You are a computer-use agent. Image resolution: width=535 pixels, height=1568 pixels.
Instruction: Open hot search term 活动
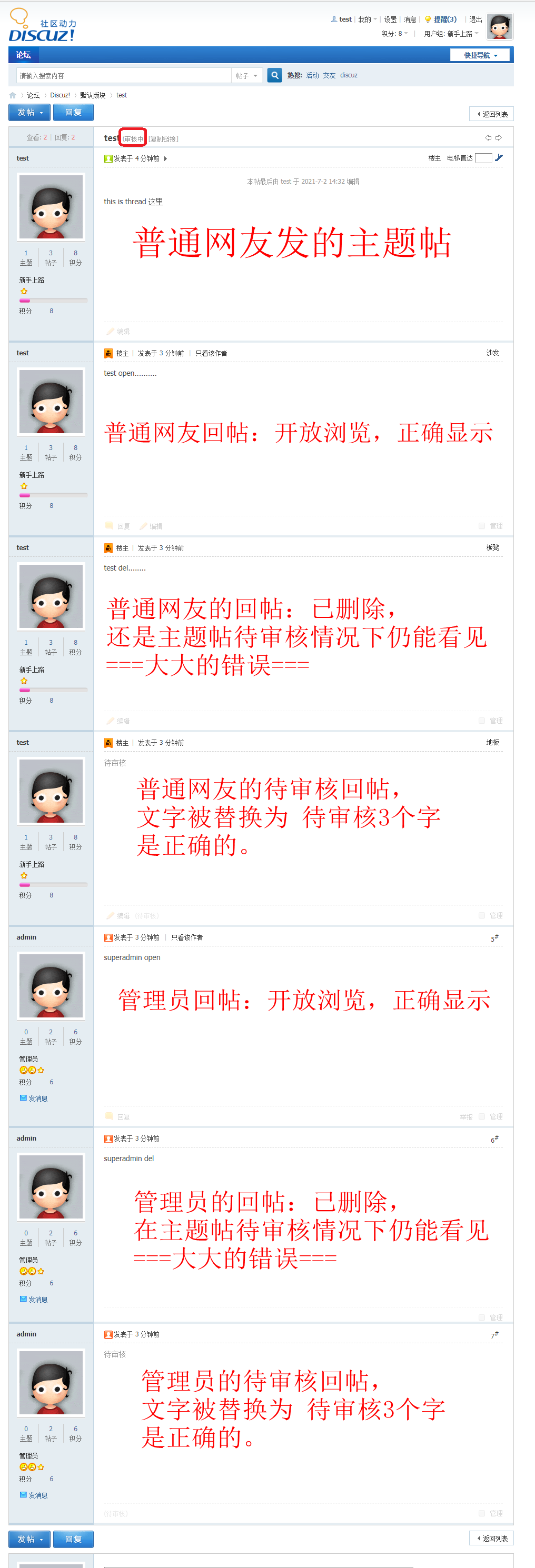point(312,75)
